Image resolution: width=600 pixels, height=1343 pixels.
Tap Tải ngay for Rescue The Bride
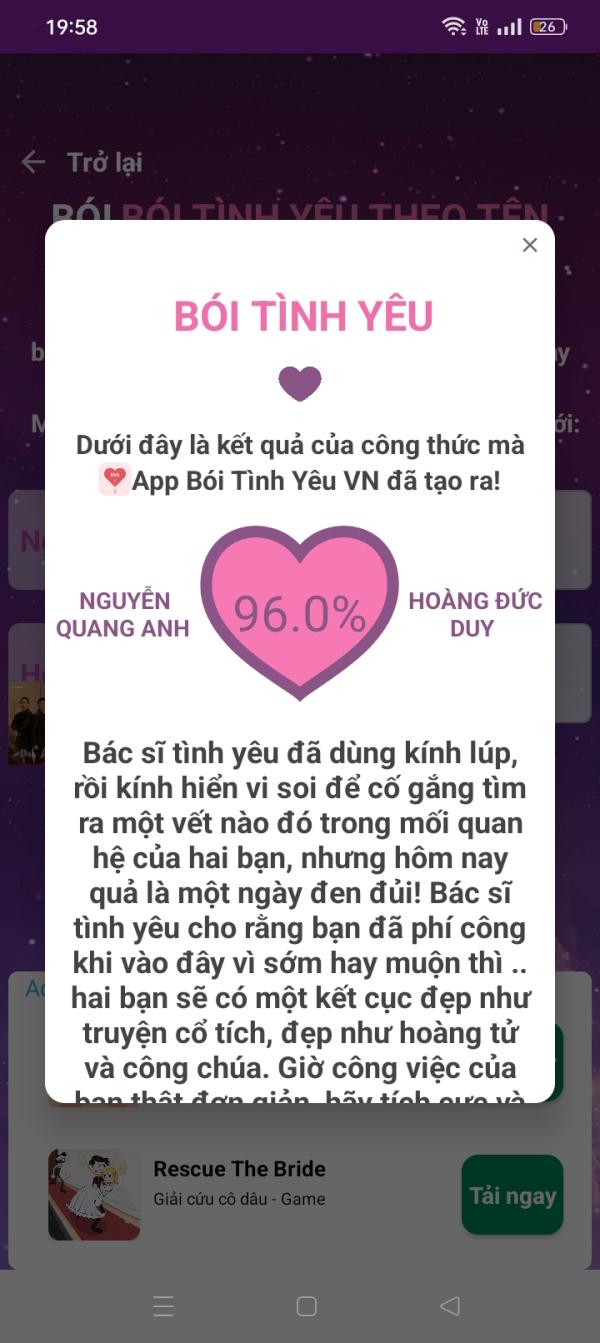click(512, 1195)
